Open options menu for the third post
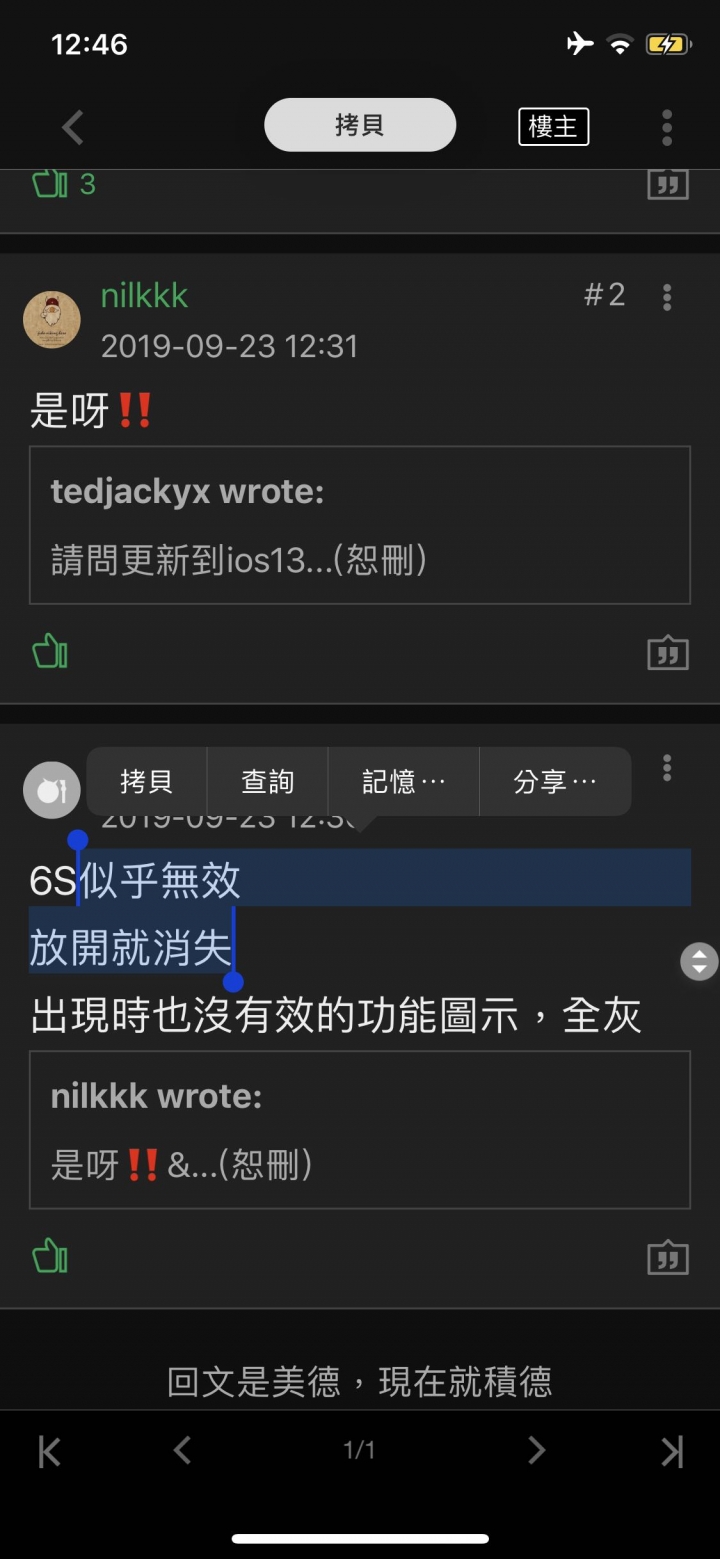 pyautogui.click(x=667, y=768)
